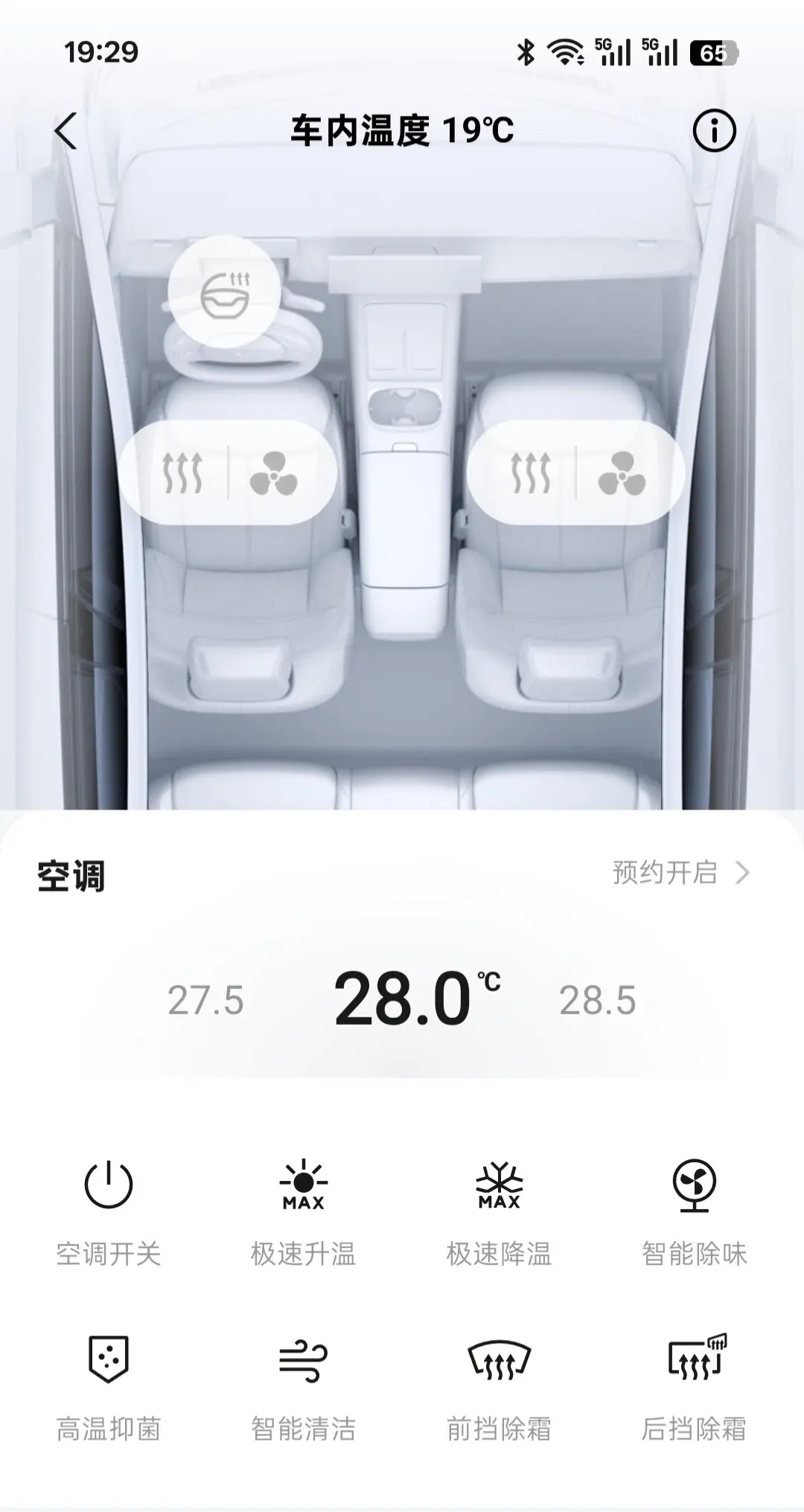Viewport: 804px width, 1512px height.
Task: Enable passenger seat ventilation fan
Action: pos(622,473)
